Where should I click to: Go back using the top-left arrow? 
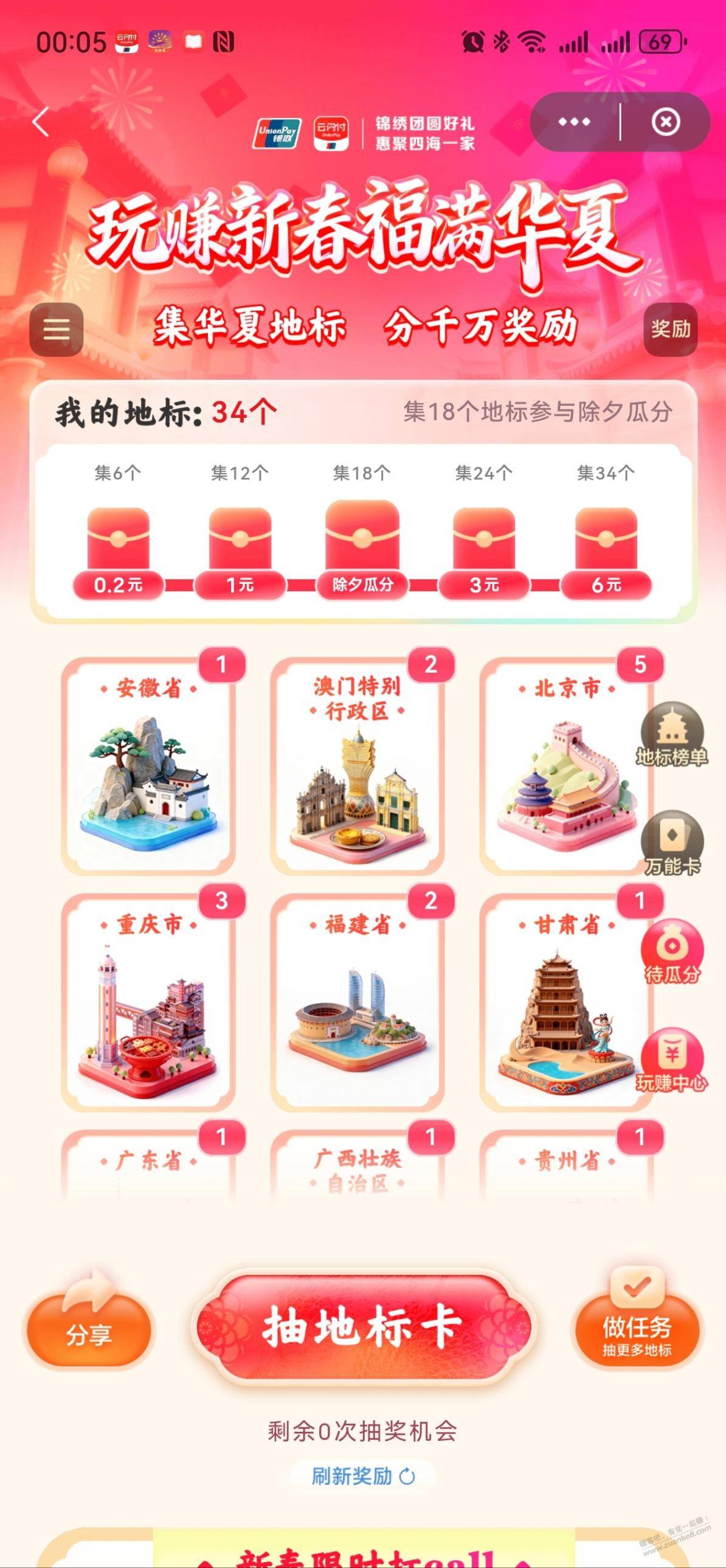coord(41,122)
